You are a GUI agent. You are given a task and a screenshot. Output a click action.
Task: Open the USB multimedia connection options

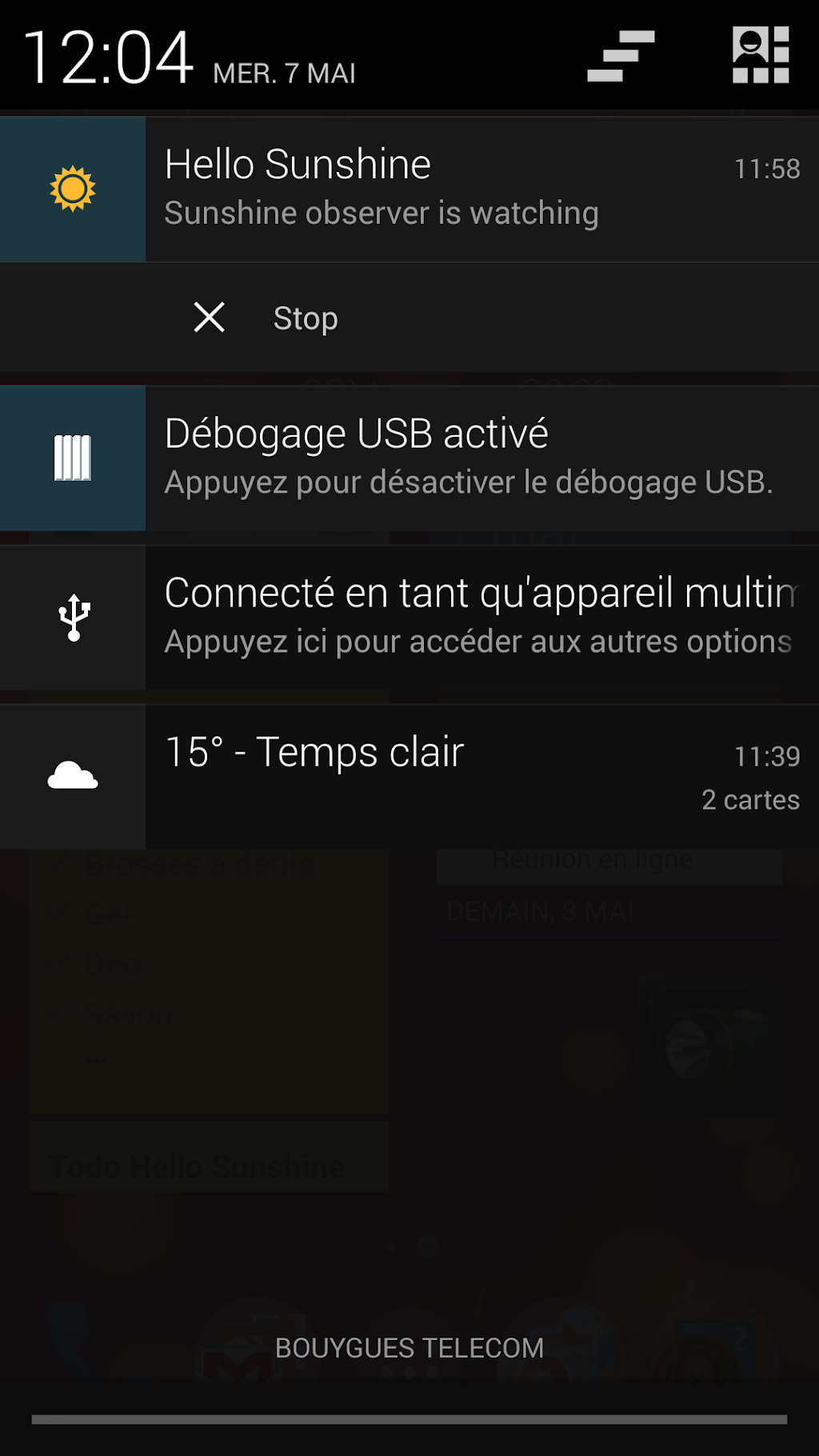coord(480,618)
